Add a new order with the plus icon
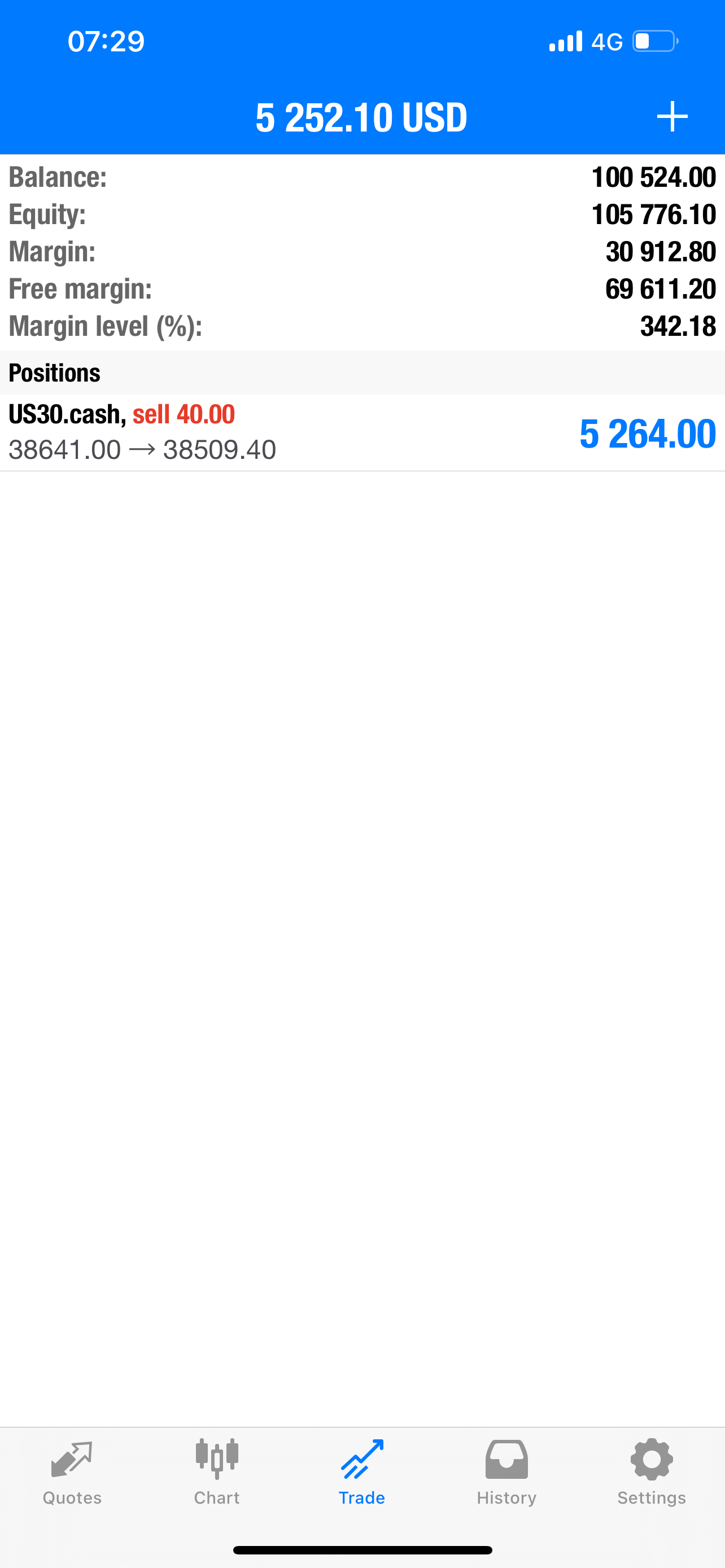This screenshot has width=725, height=1568. point(672,116)
